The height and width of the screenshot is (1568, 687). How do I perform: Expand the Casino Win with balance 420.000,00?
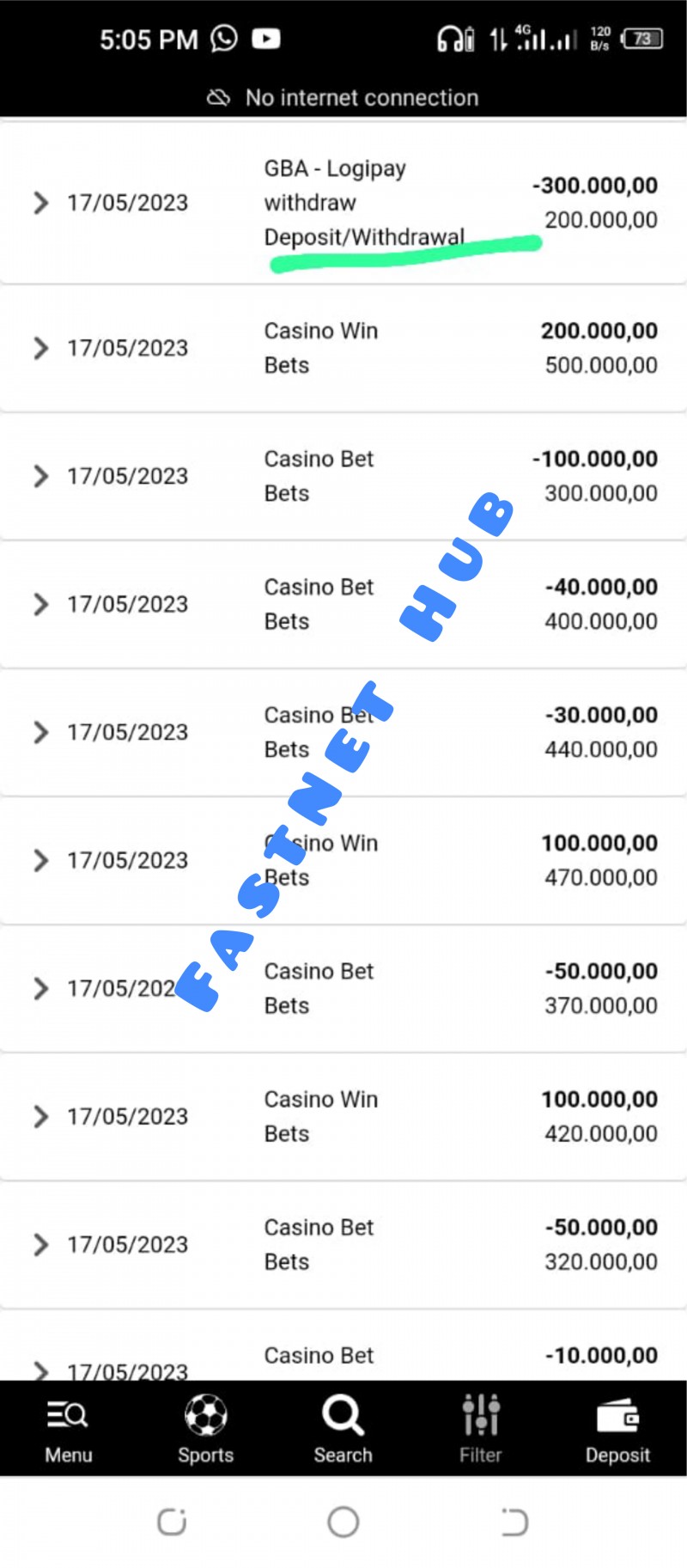point(40,1116)
